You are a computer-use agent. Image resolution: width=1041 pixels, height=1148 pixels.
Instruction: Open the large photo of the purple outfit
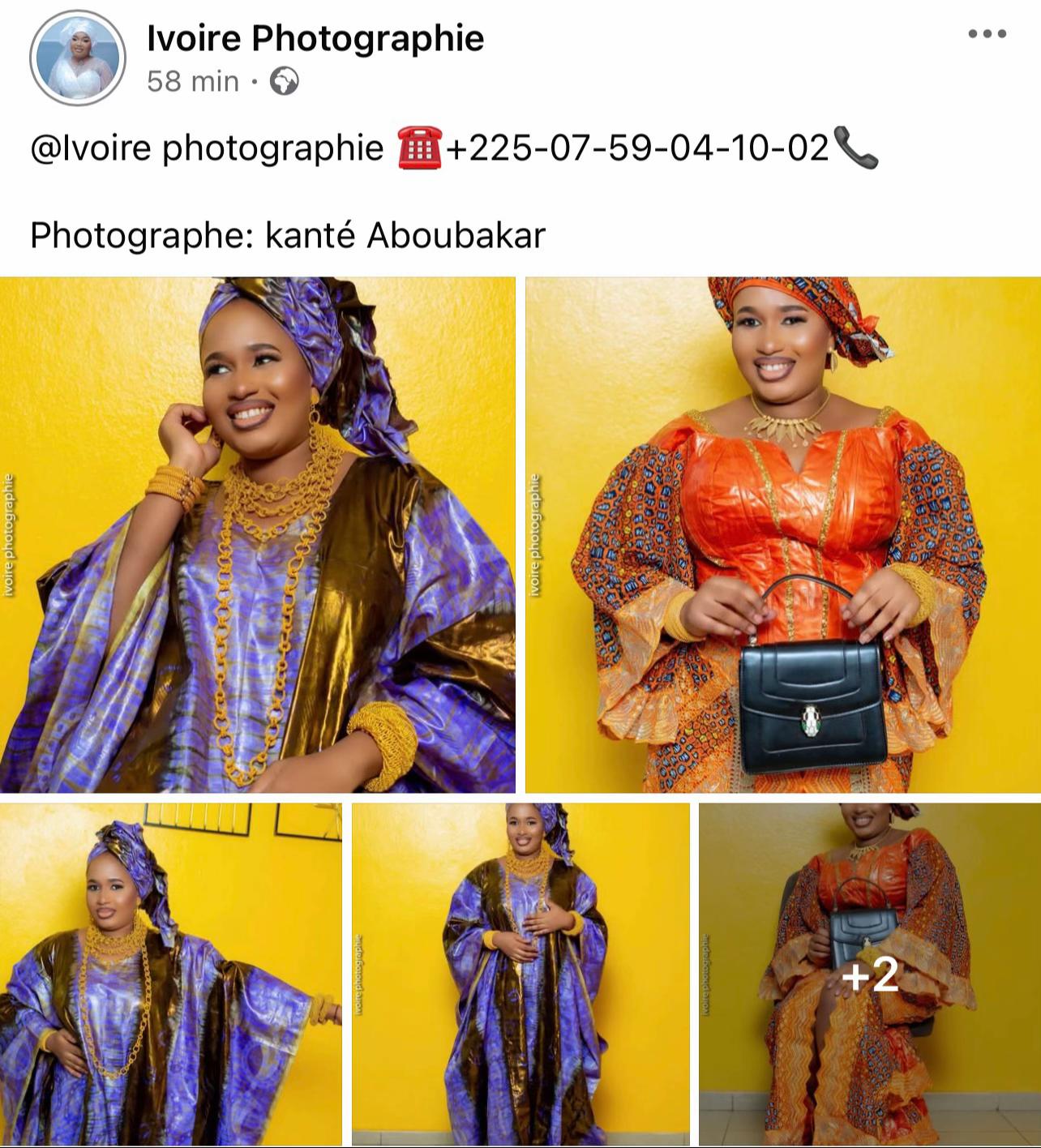pyautogui.click(x=258, y=534)
